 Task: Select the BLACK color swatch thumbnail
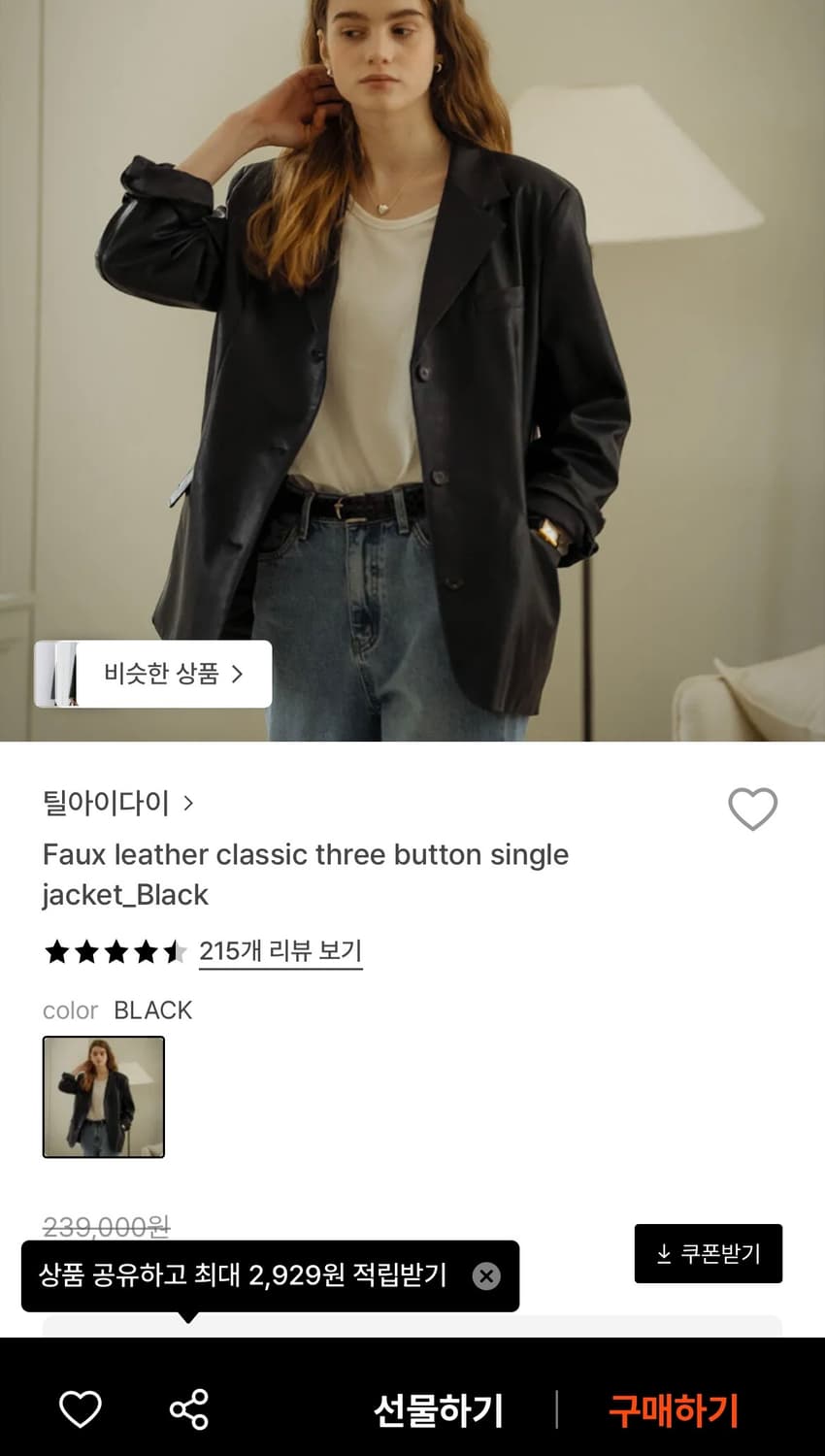point(103,1097)
